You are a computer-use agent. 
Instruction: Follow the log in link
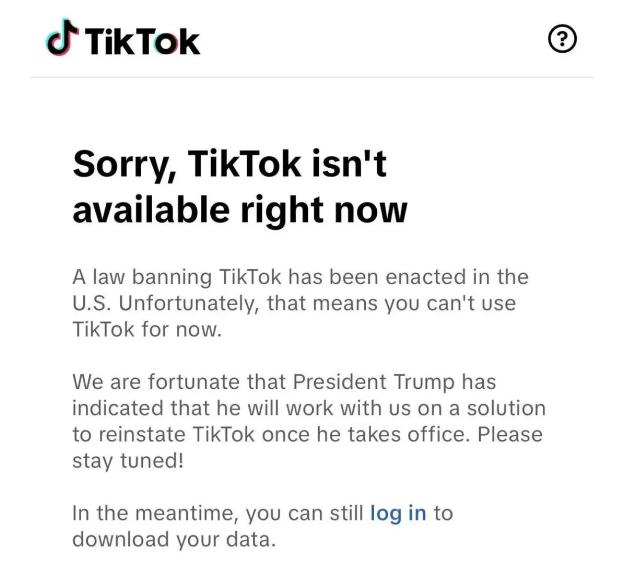(398, 513)
